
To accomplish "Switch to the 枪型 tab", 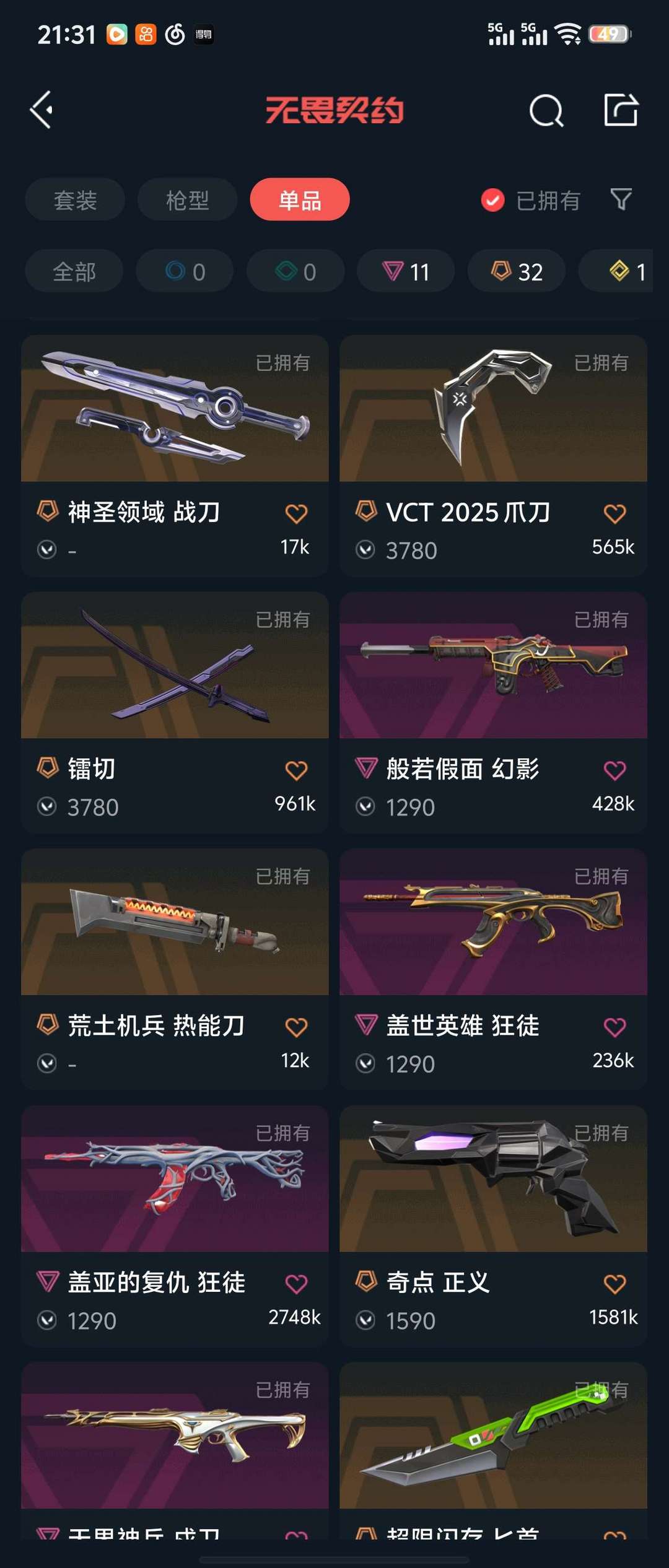I will tap(187, 200).
